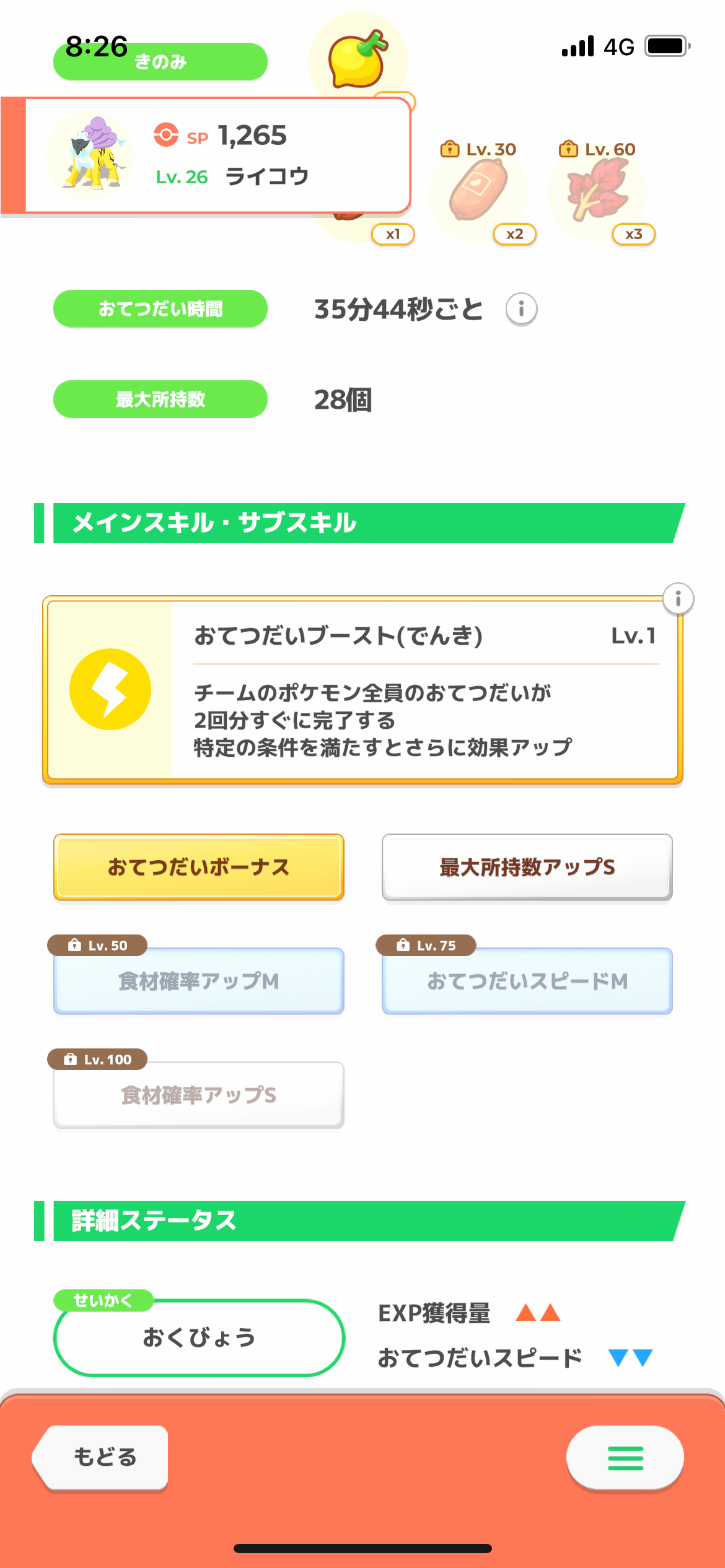The width and height of the screenshot is (725, 1568).
Task: Select the おてつだいボーナス sub skill
Action: coord(198,867)
